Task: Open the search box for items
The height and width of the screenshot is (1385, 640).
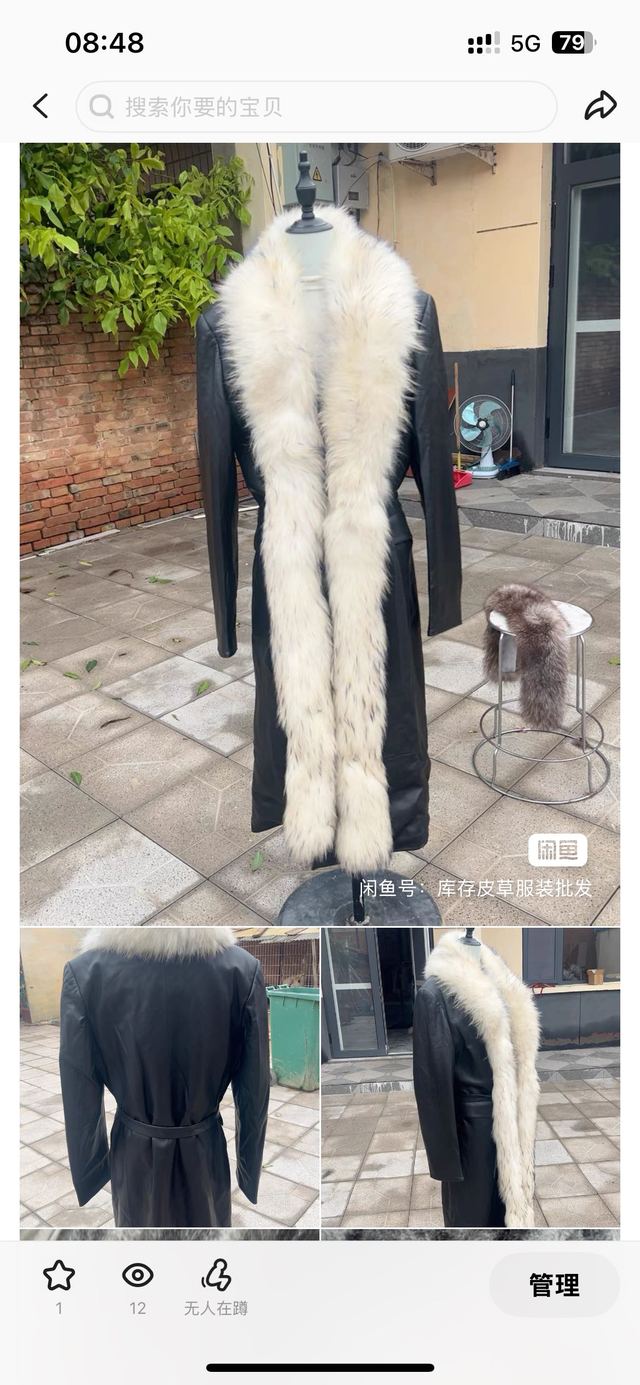Action: [316, 107]
